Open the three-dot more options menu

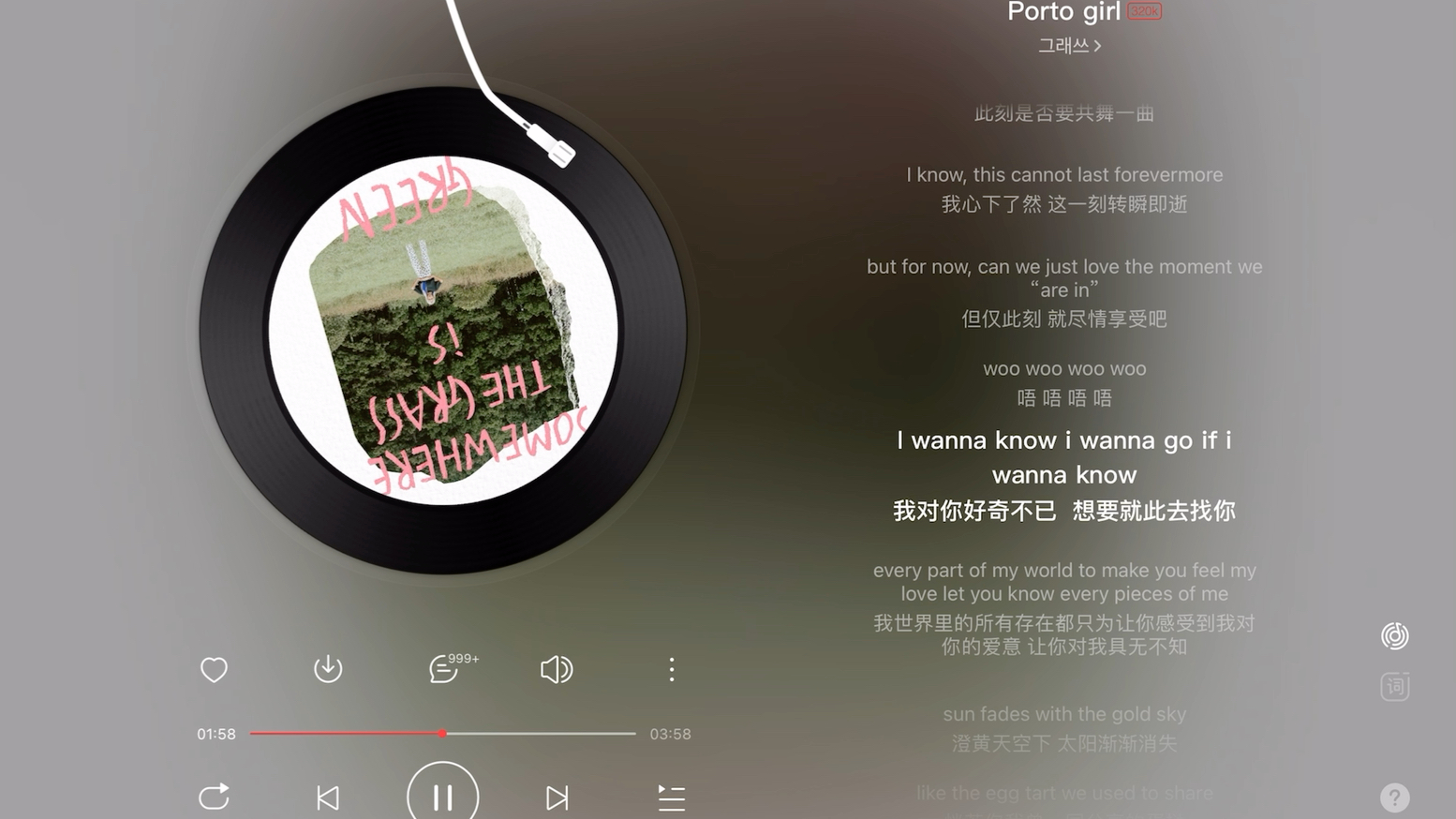671,669
